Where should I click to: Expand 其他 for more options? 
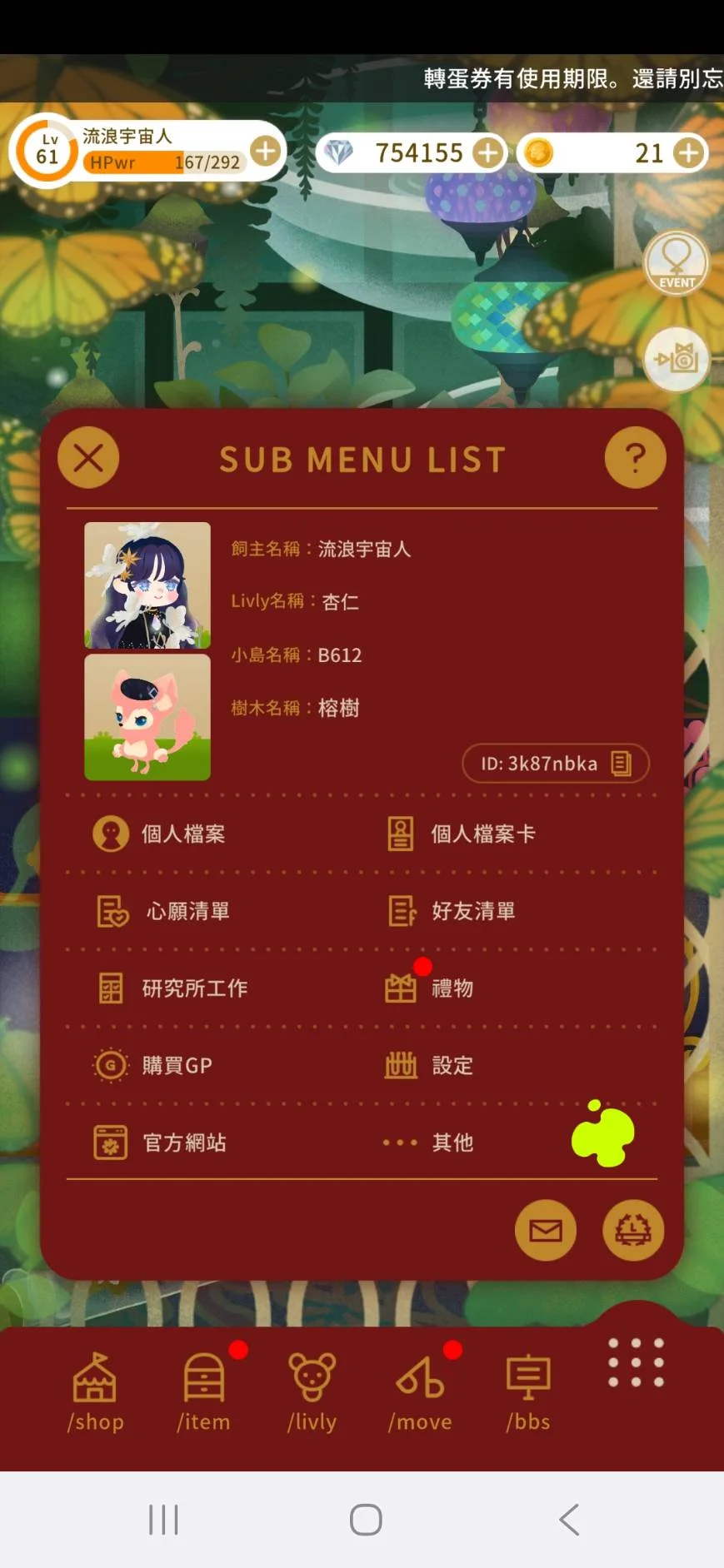click(x=433, y=1142)
